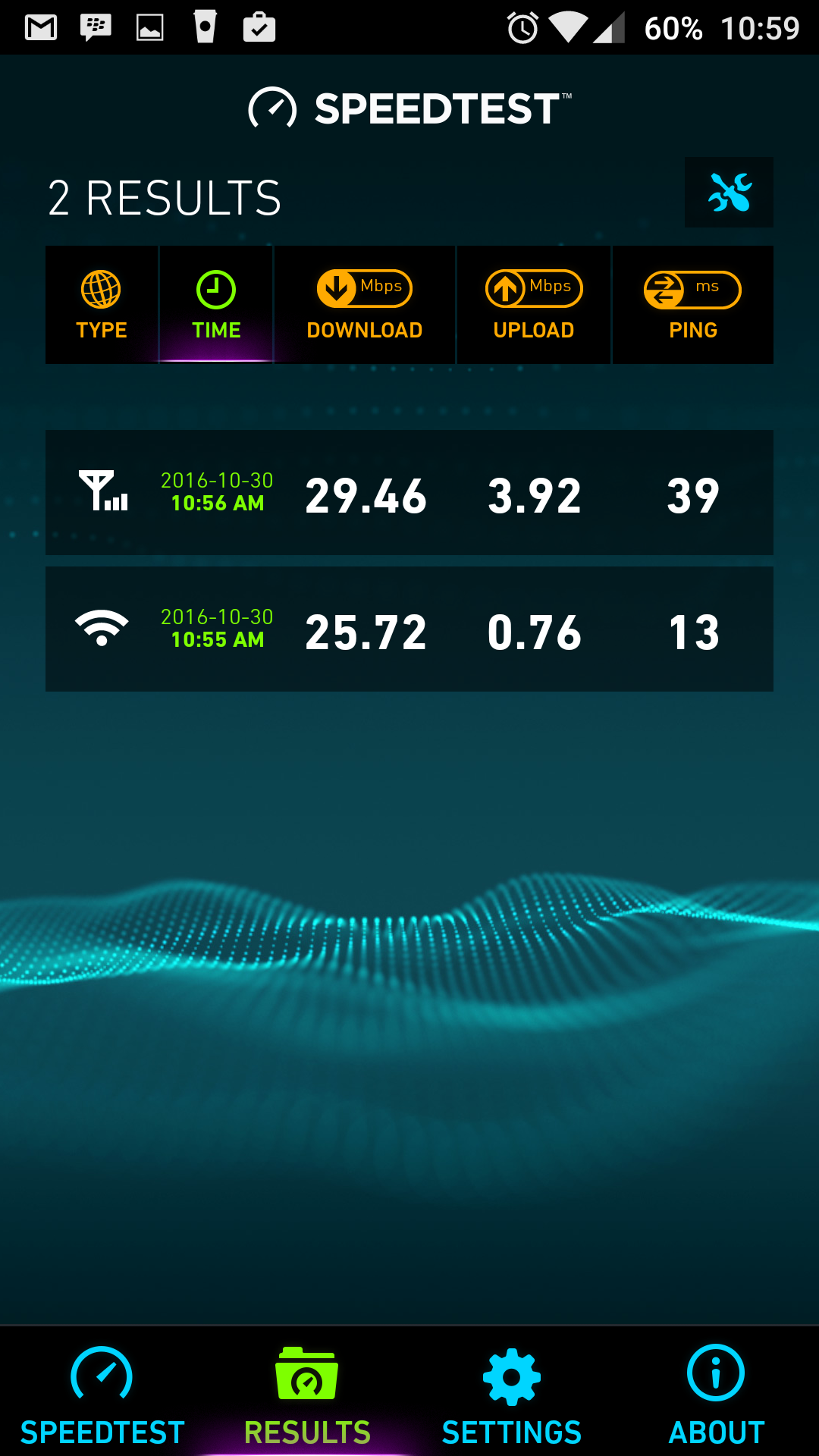Sort results by Type
The height and width of the screenshot is (1456, 819).
102,305
